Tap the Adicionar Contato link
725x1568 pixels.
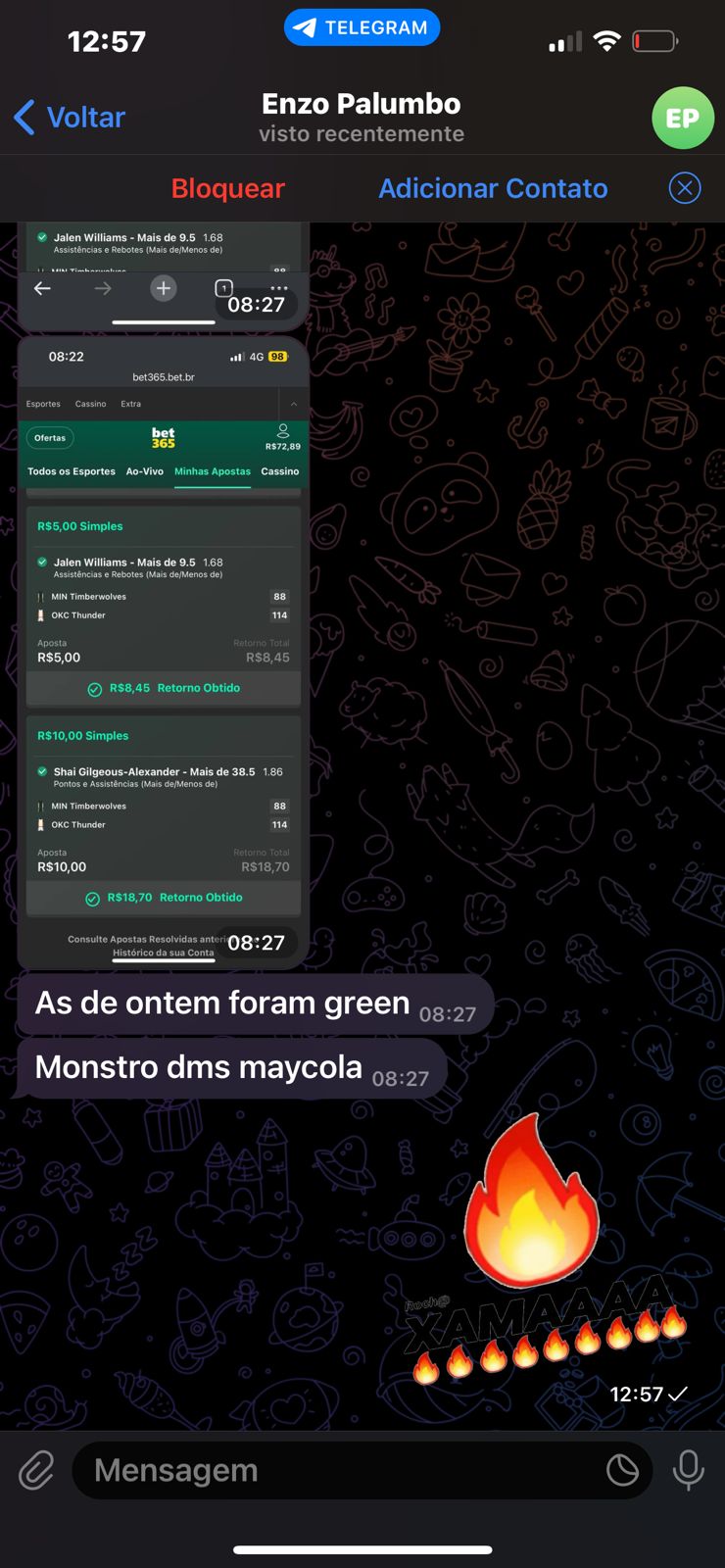493,188
